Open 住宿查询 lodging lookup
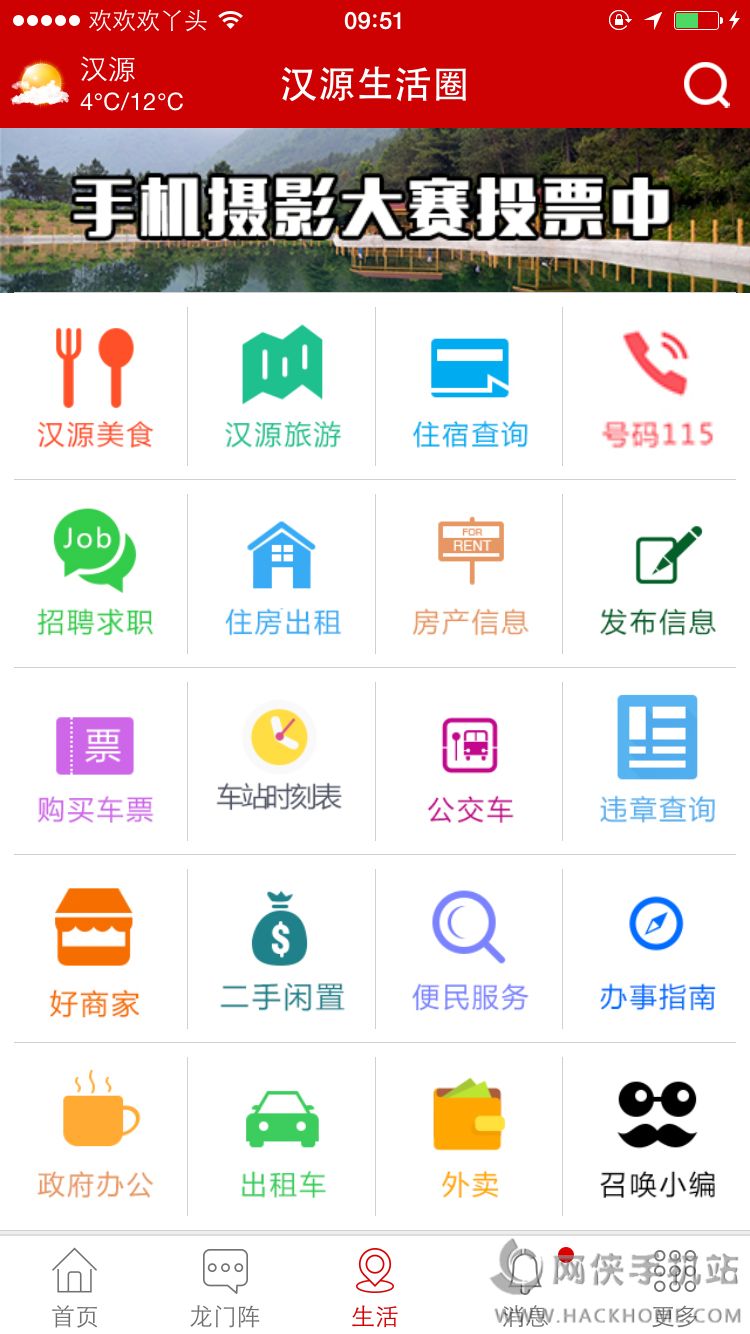Viewport: 750px width, 1334px height. click(470, 387)
